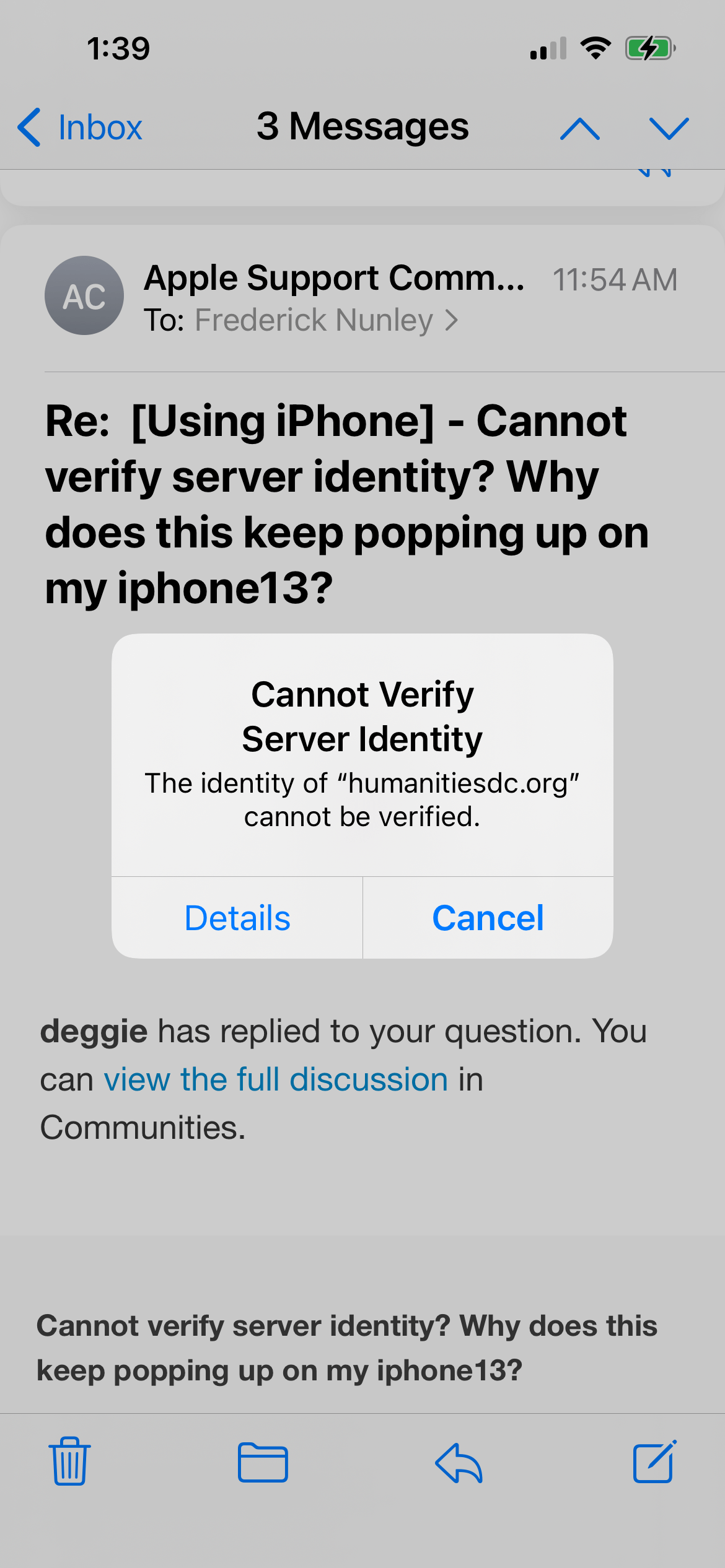This screenshot has height=1568, width=725.
Task: Delete the message using the trash icon
Action: [69, 1463]
